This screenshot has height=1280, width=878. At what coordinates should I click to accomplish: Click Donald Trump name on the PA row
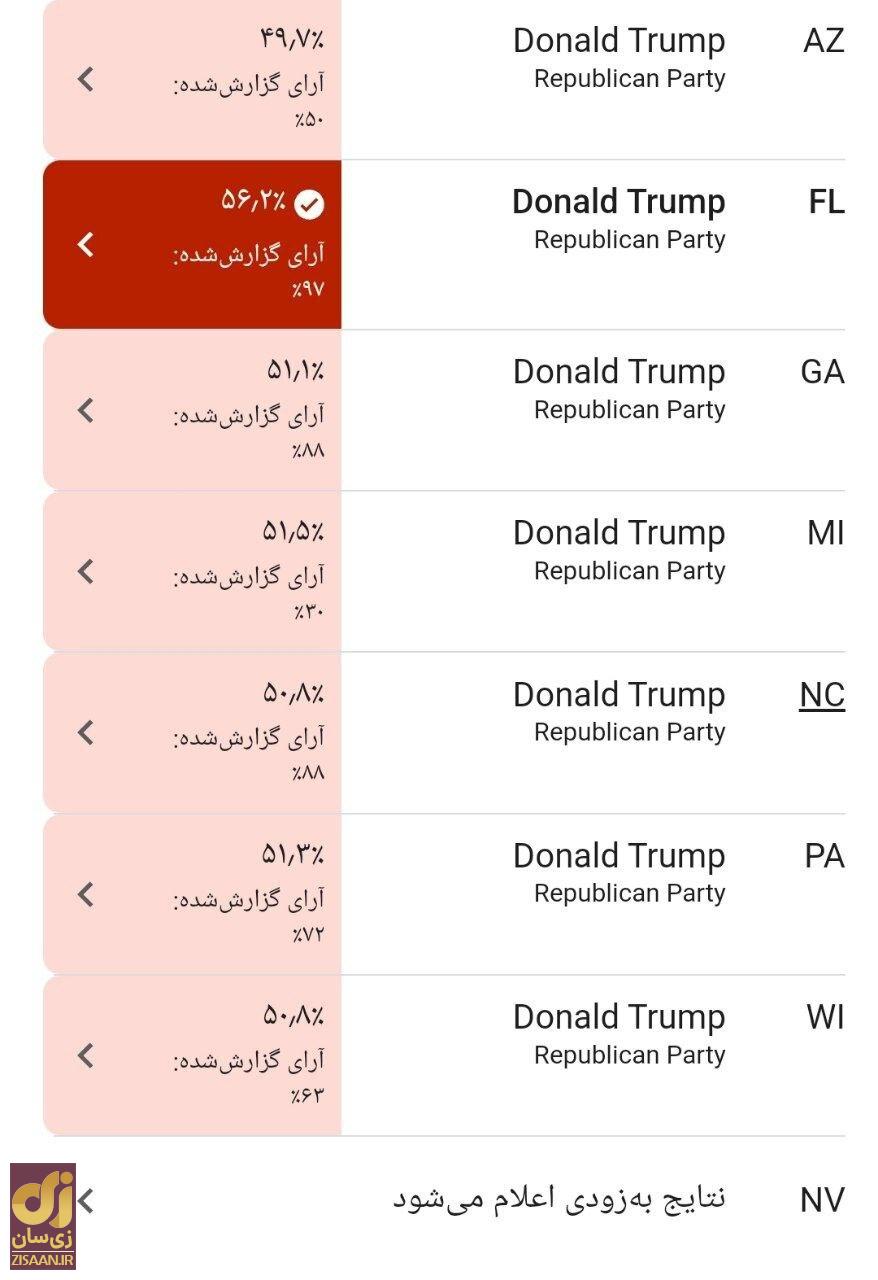[618, 856]
